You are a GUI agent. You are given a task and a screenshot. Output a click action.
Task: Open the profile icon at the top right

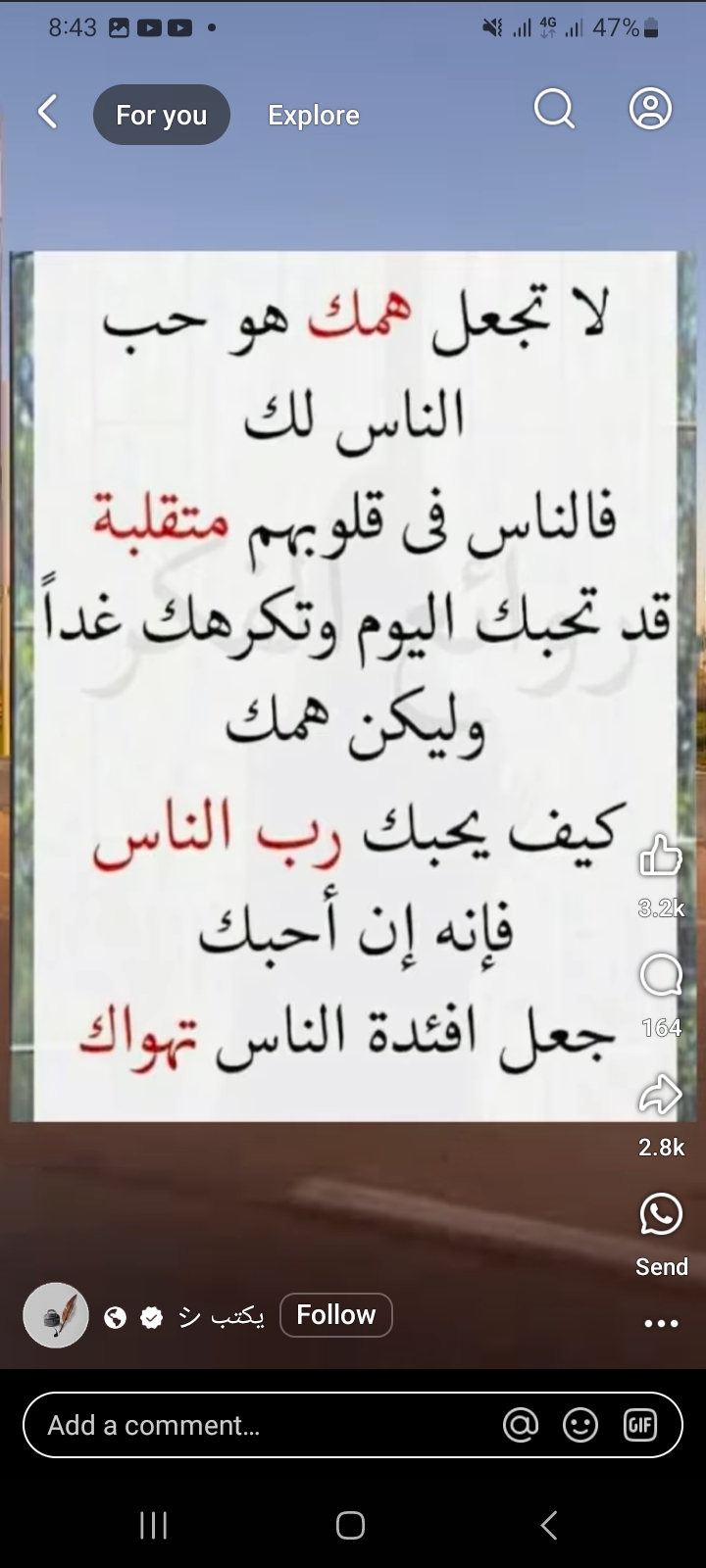650,109
